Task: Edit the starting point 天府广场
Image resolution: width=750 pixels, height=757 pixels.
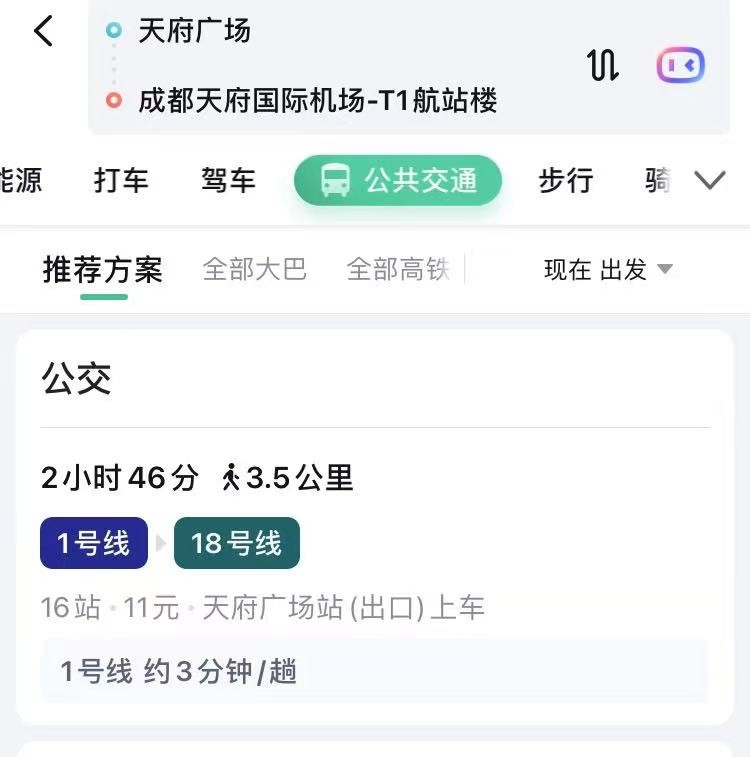Action: coord(194,31)
